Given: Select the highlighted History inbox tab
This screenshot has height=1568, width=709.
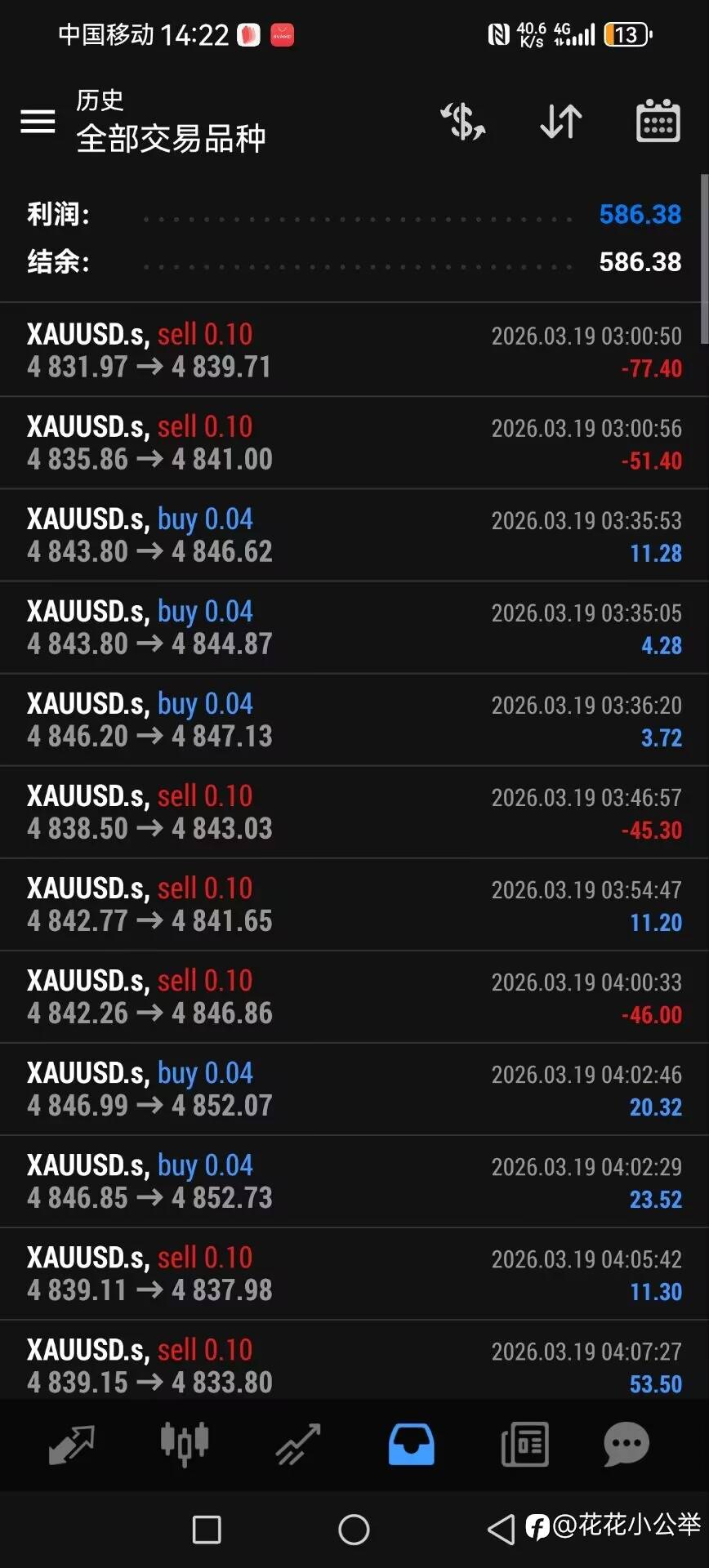Looking at the screenshot, I should (411, 1444).
